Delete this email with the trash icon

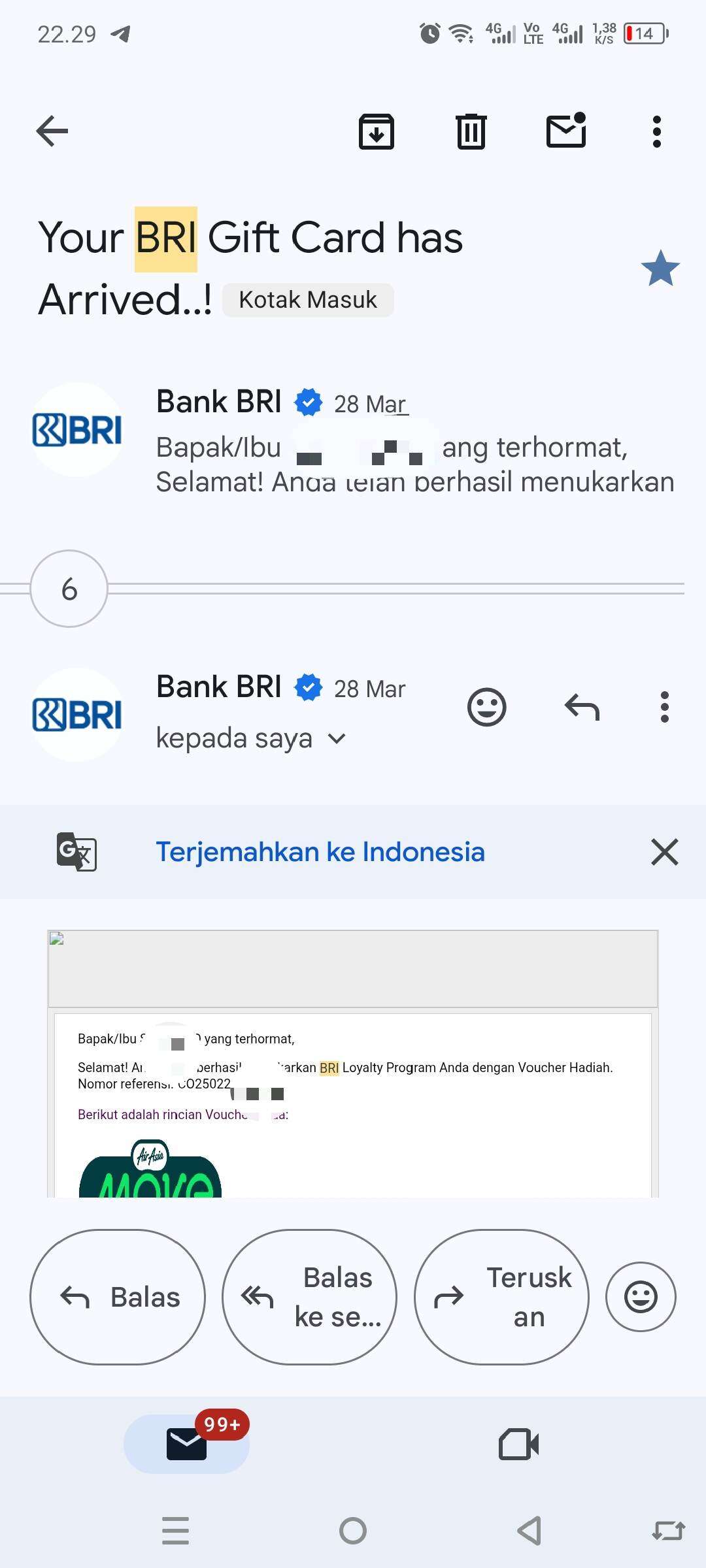coord(471,131)
